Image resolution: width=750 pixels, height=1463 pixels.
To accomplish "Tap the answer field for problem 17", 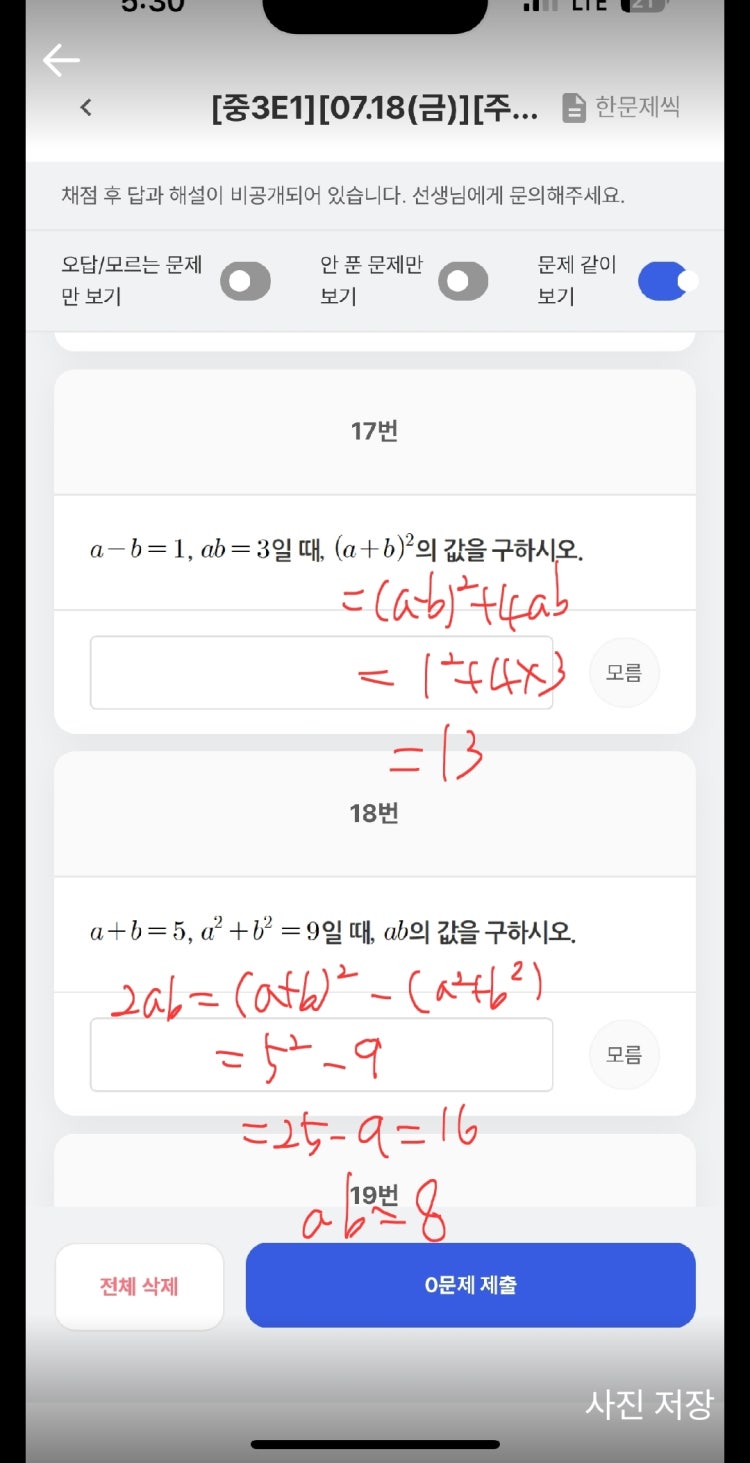I will pos(321,672).
